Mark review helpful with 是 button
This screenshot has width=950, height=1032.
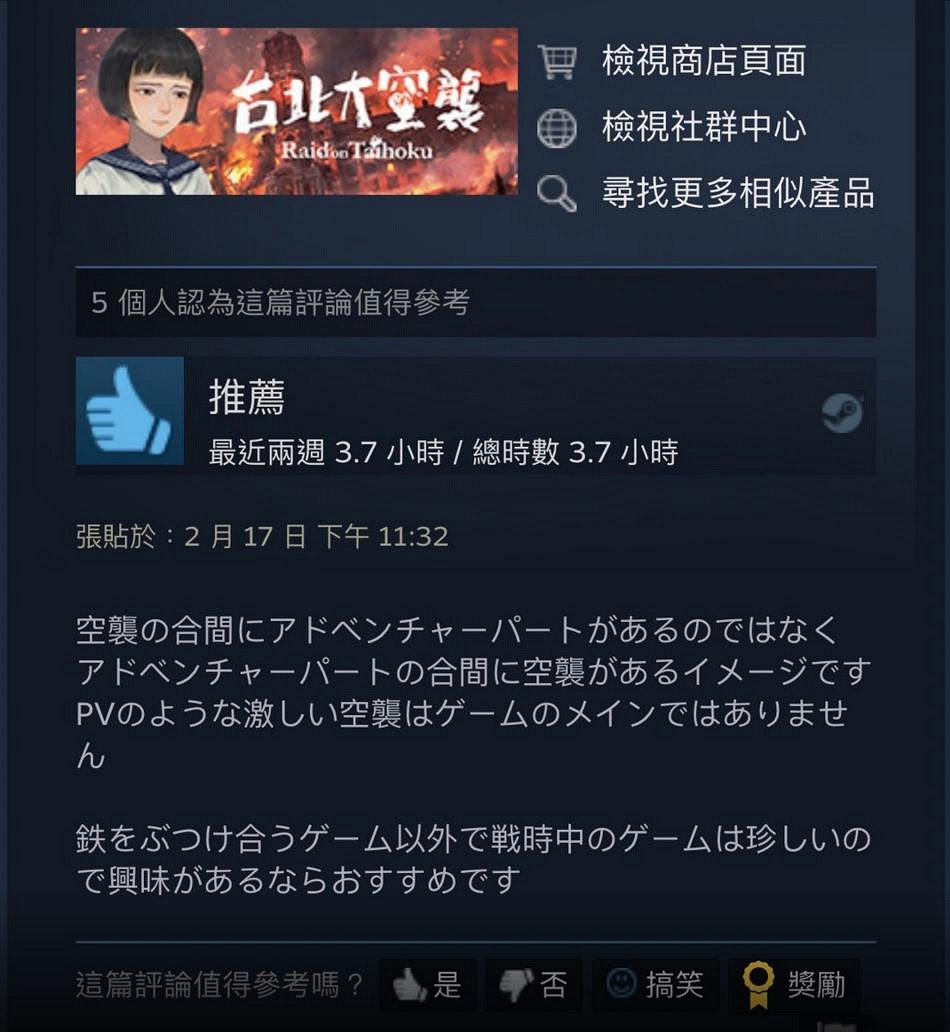[x=428, y=985]
